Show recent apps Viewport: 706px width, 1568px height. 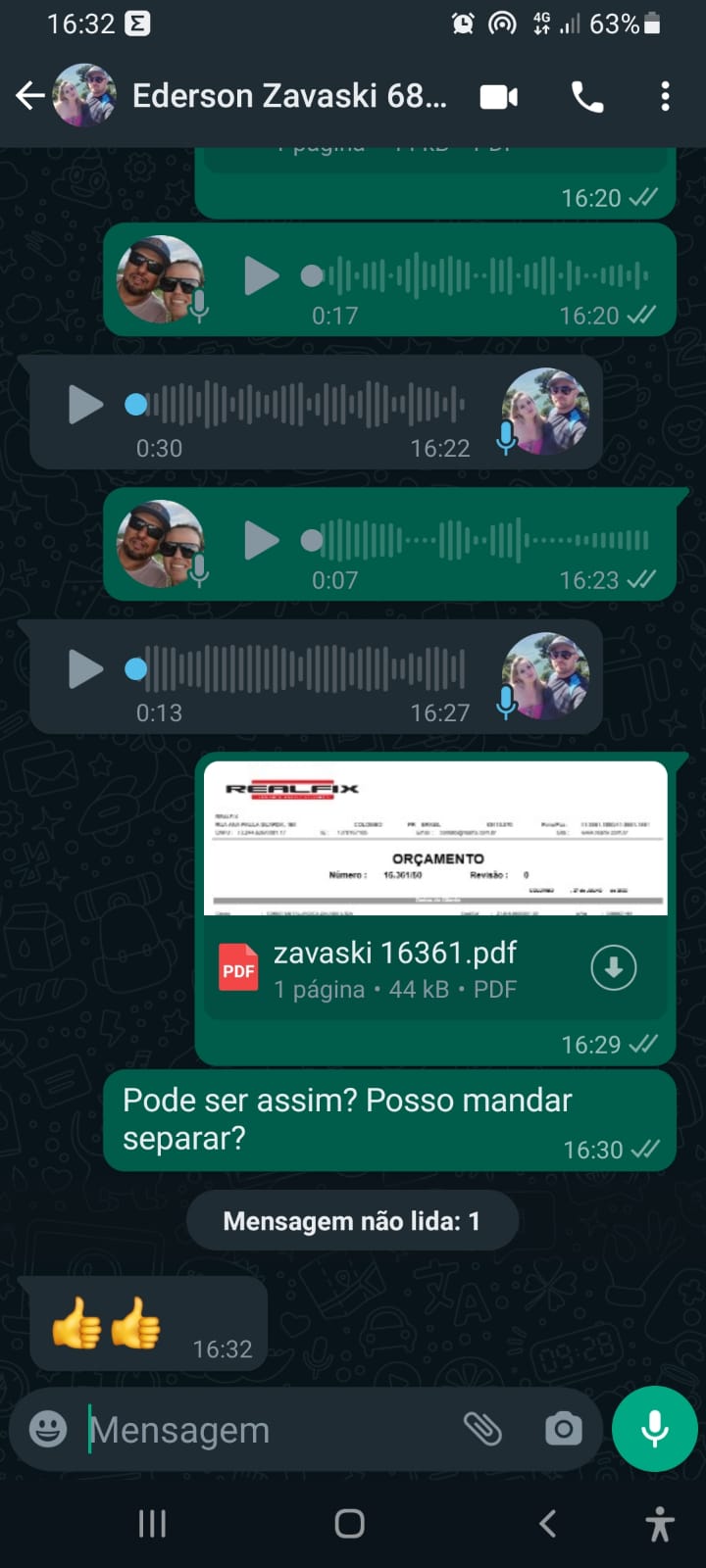tap(152, 1523)
